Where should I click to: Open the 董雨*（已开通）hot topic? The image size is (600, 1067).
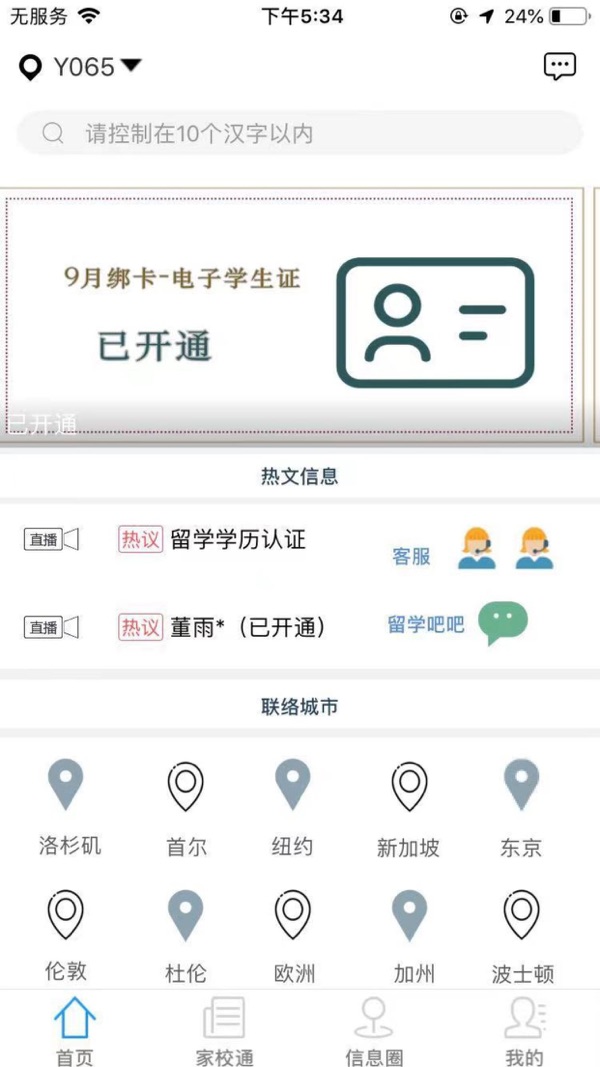tap(247, 627)
